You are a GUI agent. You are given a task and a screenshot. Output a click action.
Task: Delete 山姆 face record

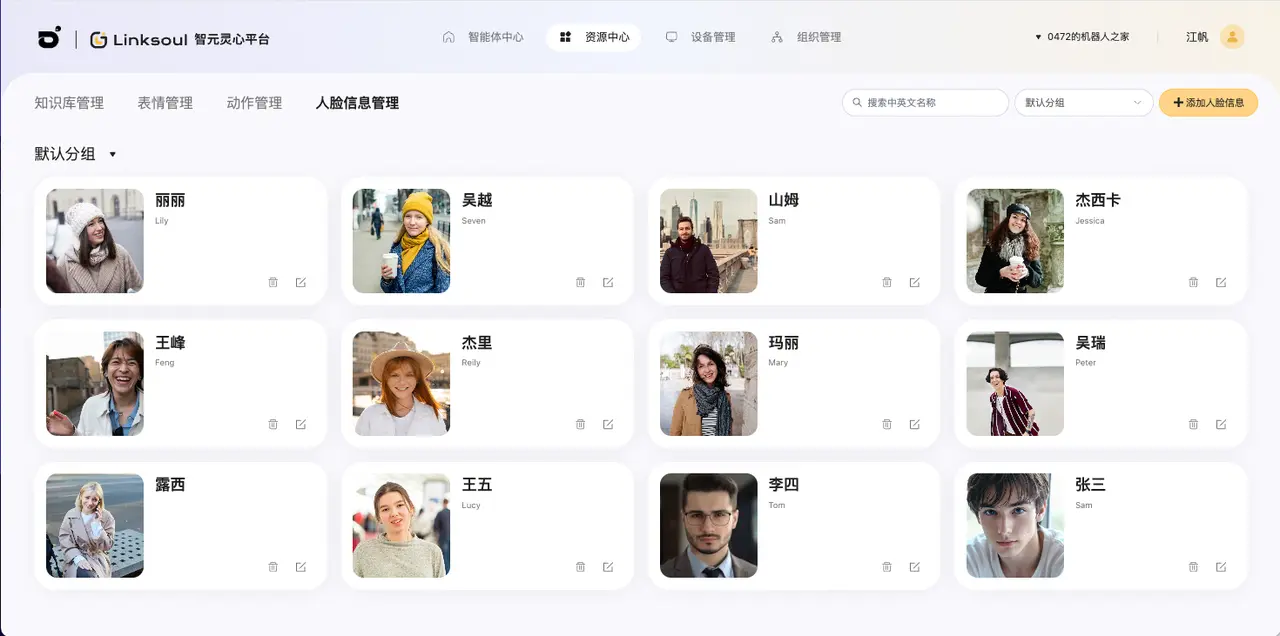(x=887, y=283)
